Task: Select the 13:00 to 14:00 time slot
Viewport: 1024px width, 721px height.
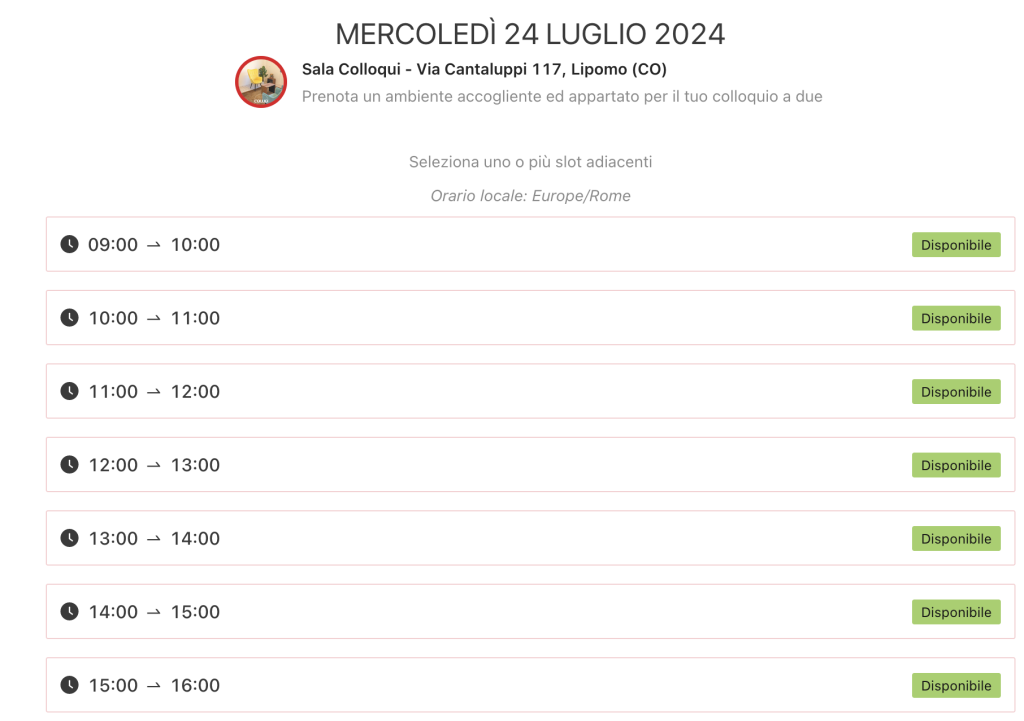Action: coord(530,538)
